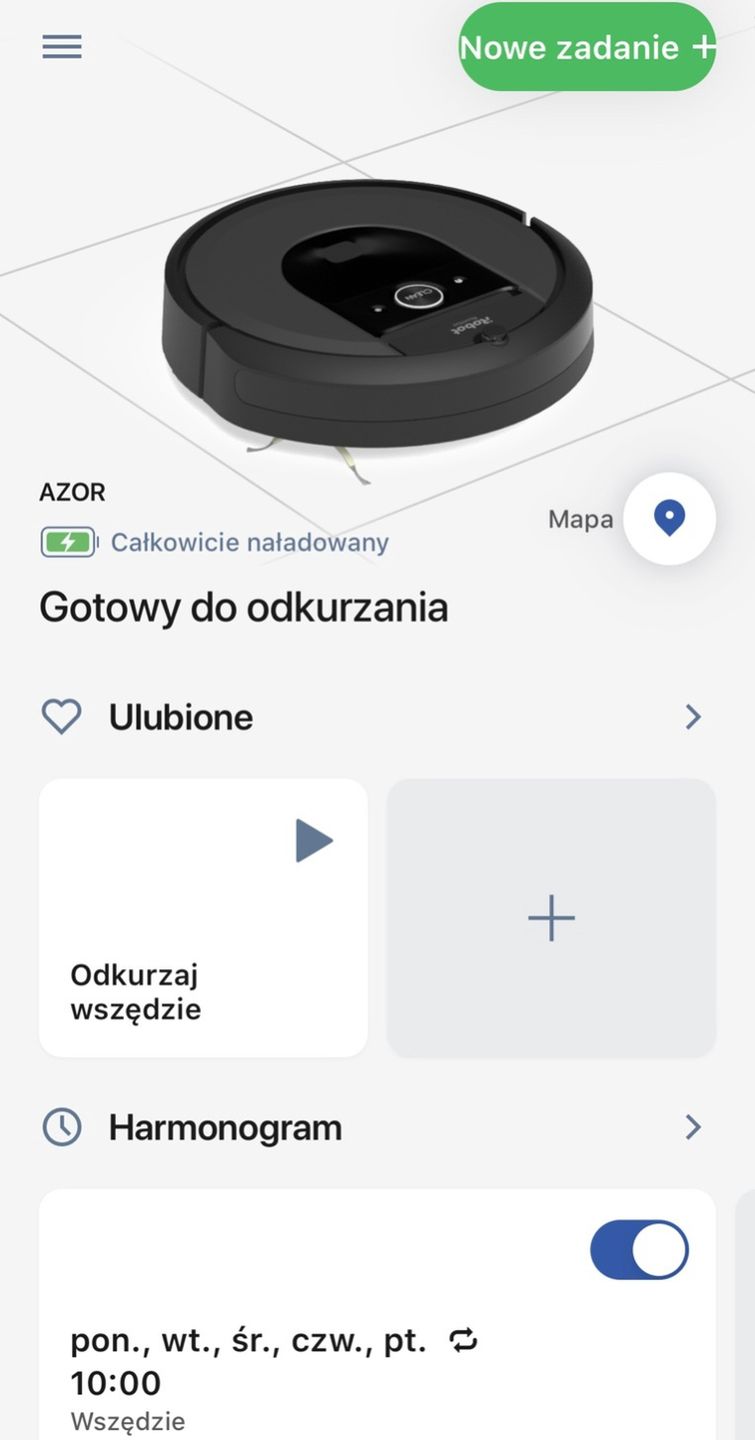The image size is (755, 1440).
Task: Expand the Ulubione section
Action: 692,717
